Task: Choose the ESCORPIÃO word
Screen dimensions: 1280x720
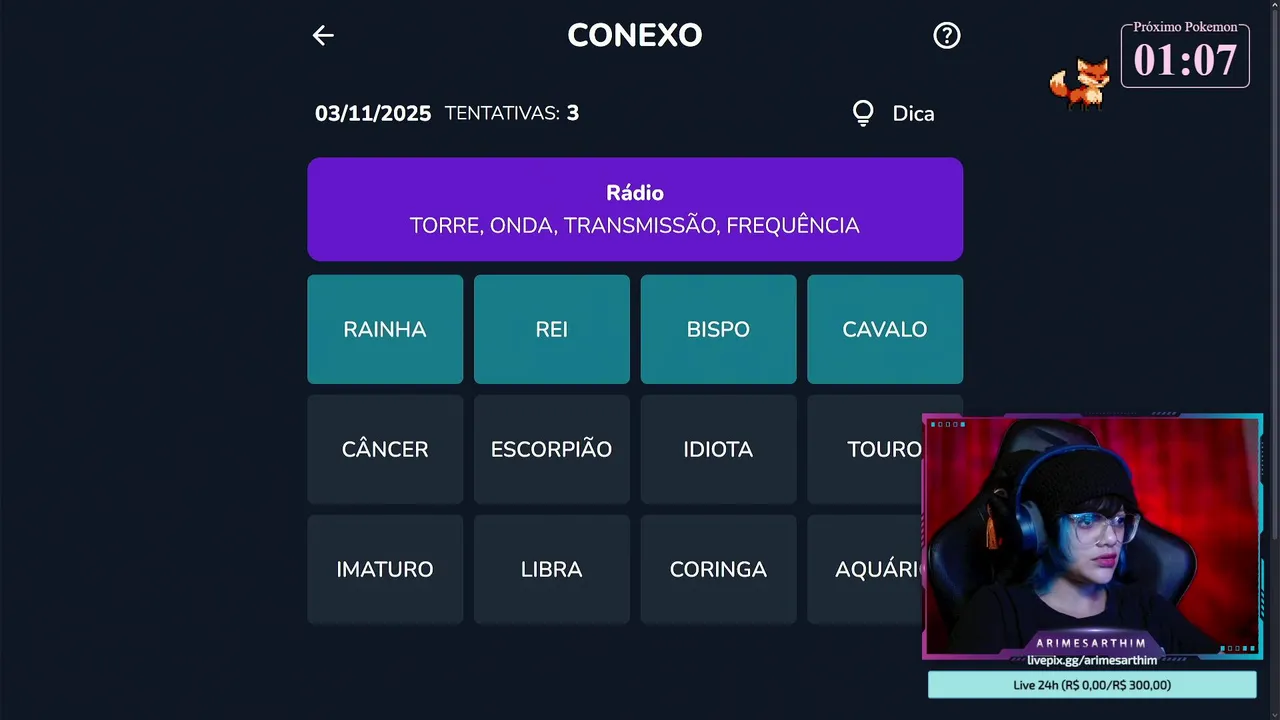Action: tap(551, 449)
